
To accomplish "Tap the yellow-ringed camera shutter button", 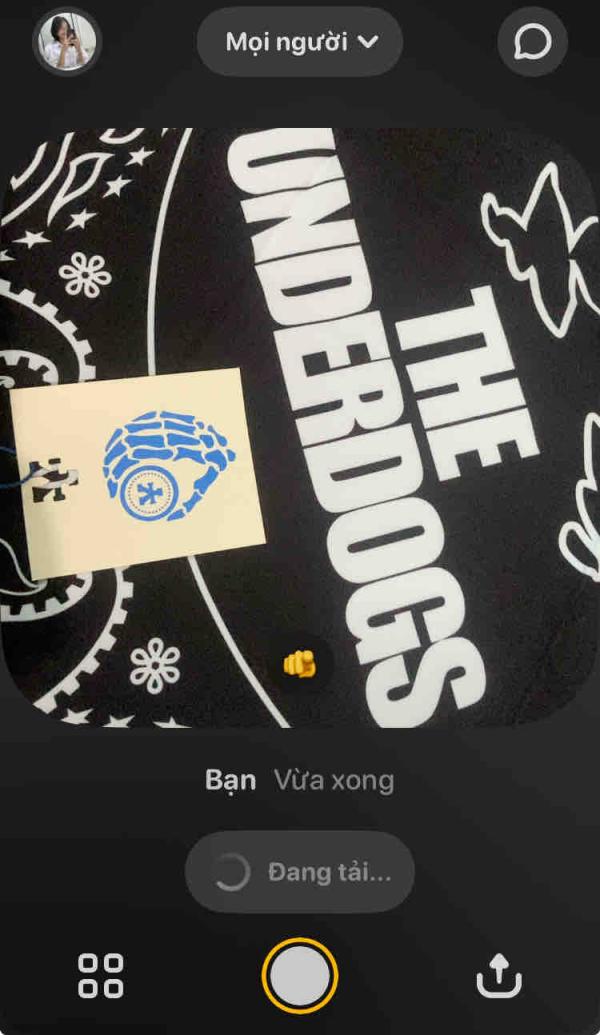I will pyautogui.click(x=300, y=975).
